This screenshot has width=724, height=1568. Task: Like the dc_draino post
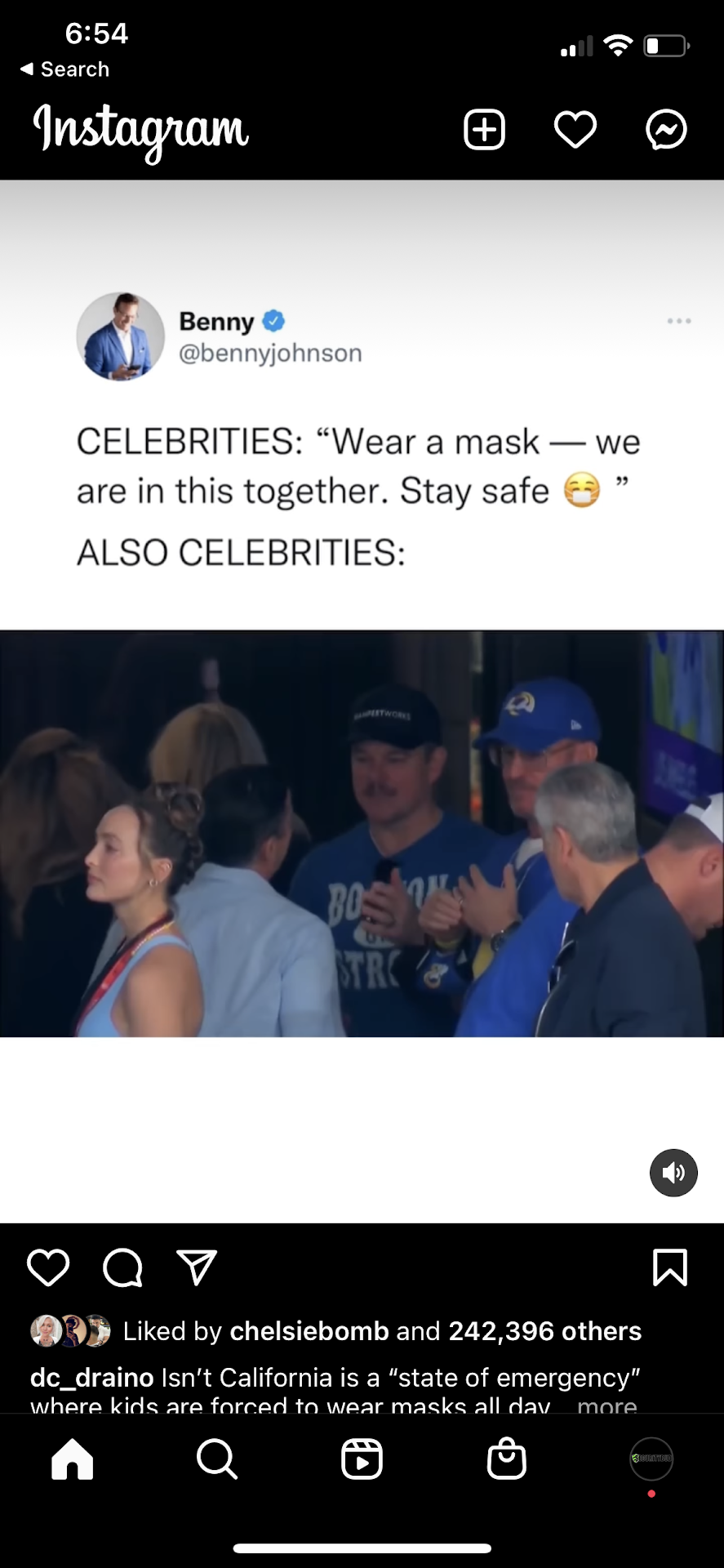pos(48,1267)
